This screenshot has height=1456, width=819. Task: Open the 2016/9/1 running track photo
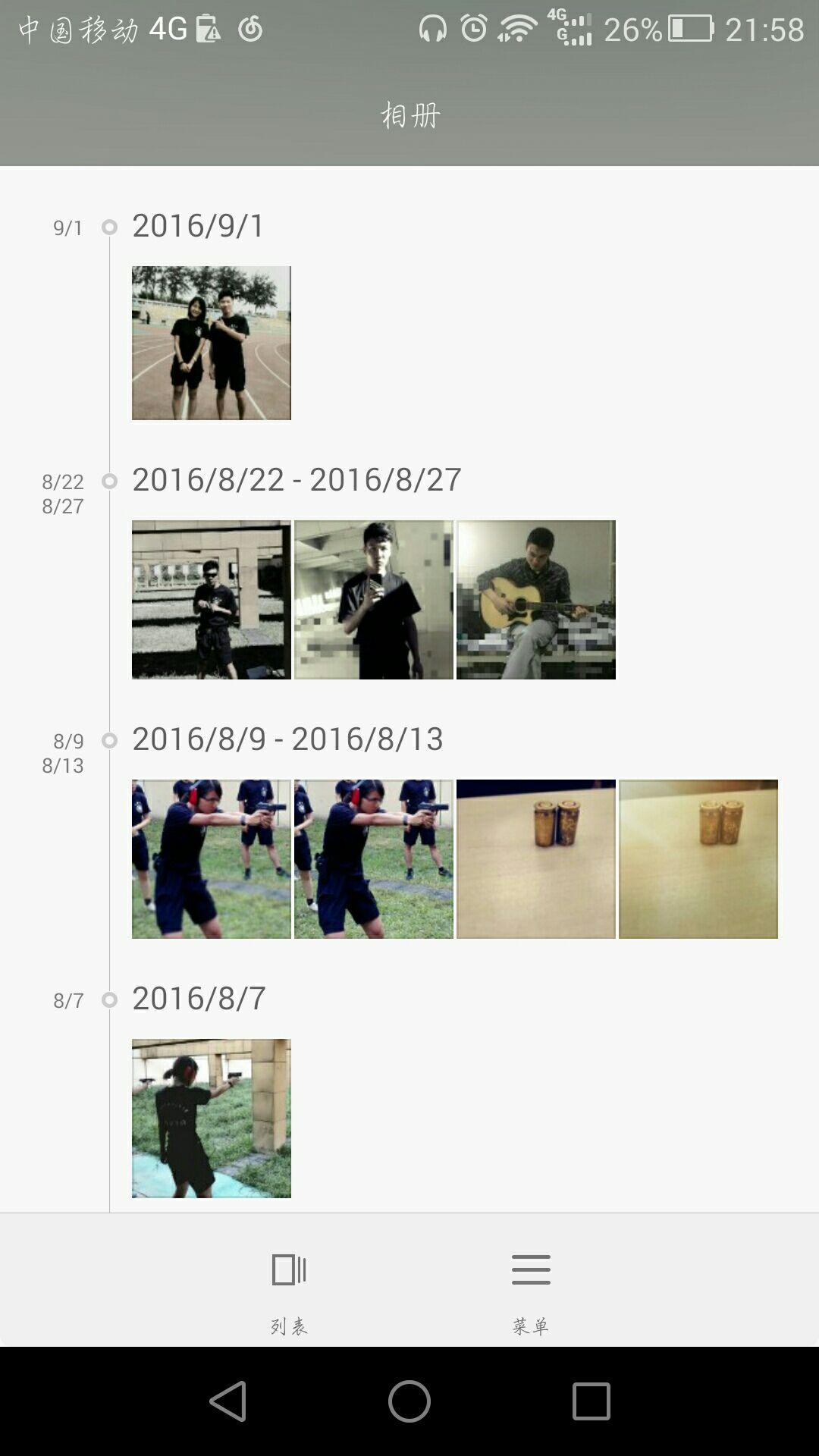click(211, 343)
